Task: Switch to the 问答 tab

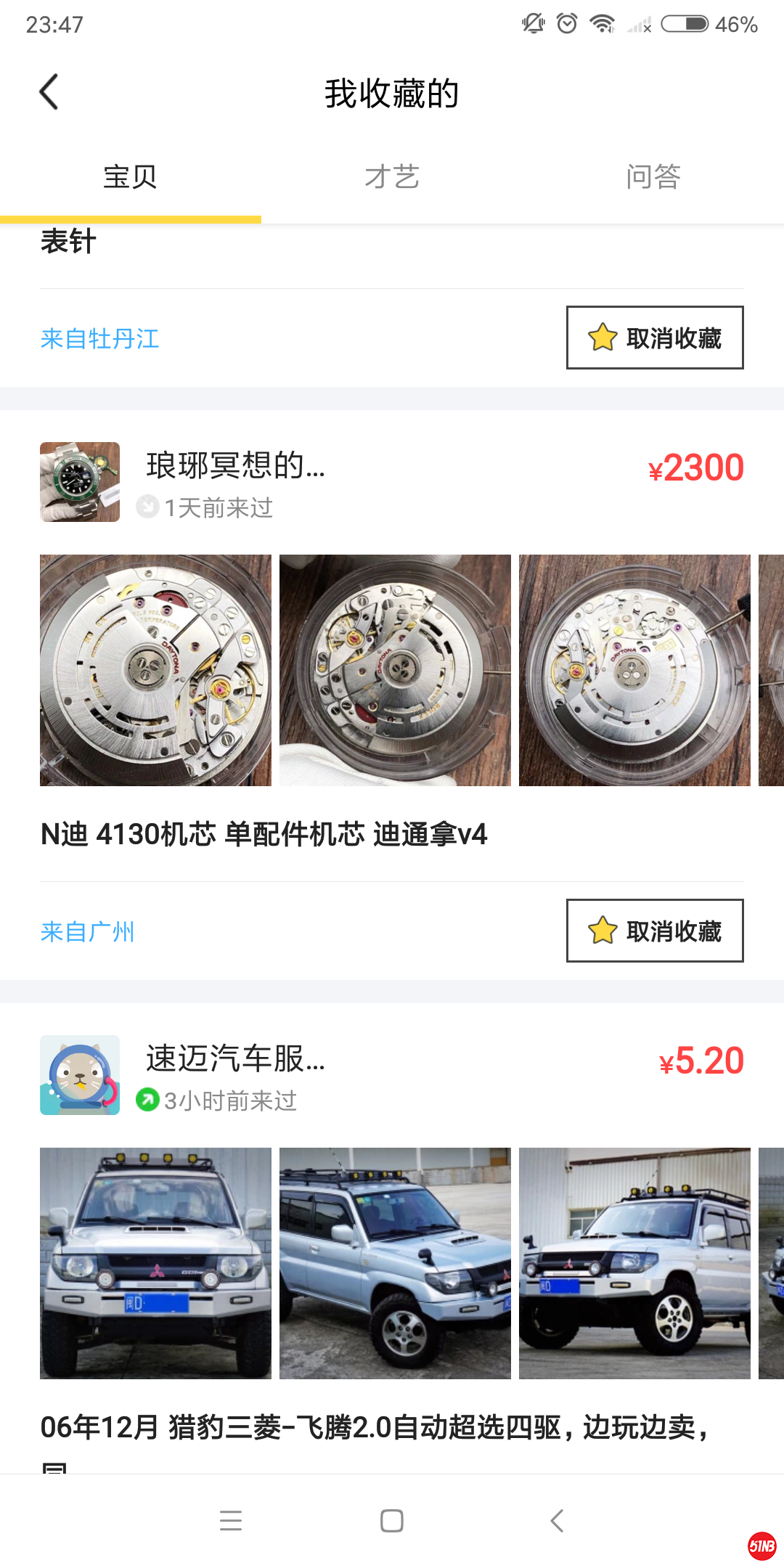Action: tap(653, 177)
